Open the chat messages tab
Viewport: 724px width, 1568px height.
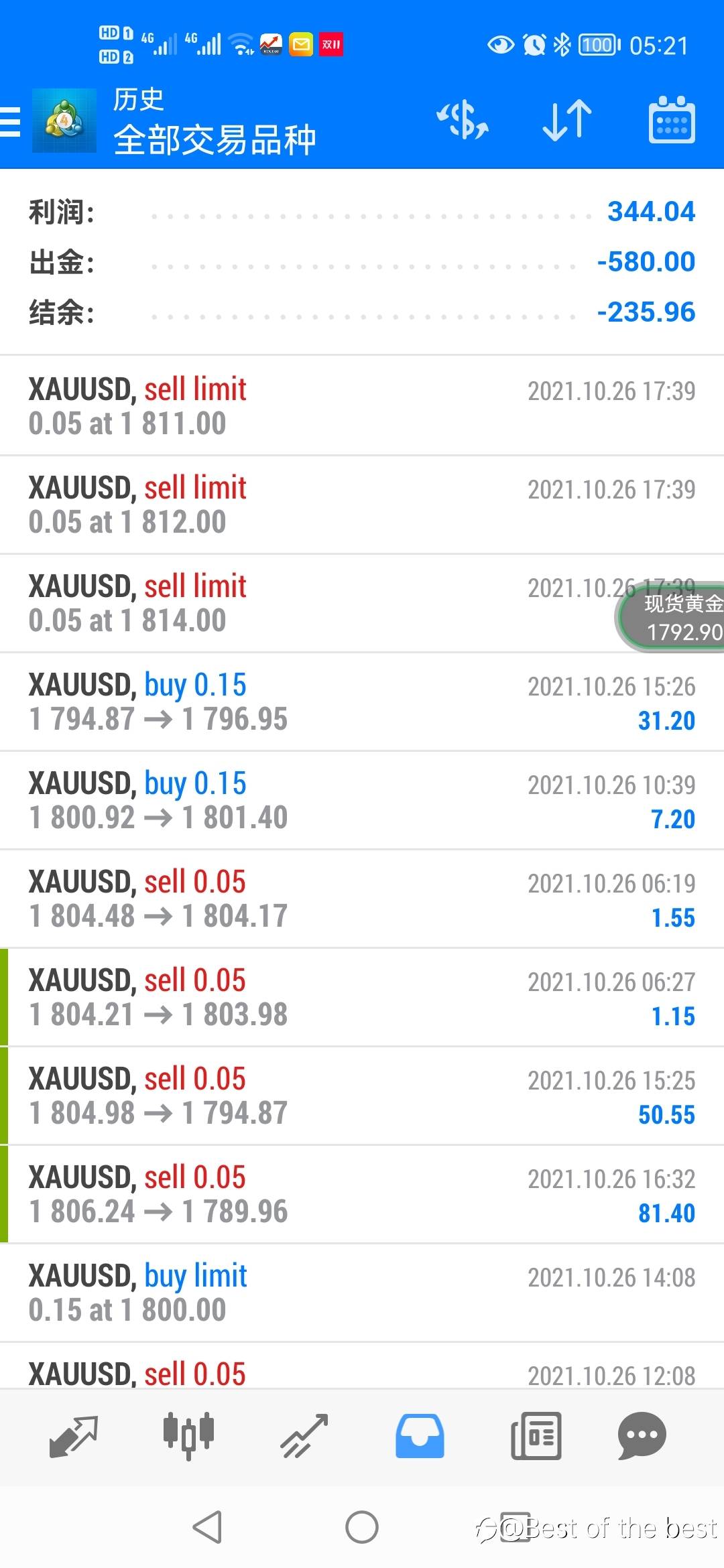click(x=642, y=1437)
